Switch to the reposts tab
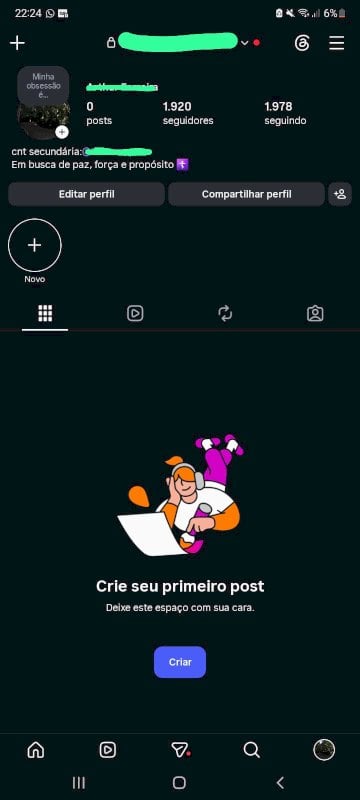The width and height of the screenshot is (360, 800). pyautogui.click(x=225, y=313)
